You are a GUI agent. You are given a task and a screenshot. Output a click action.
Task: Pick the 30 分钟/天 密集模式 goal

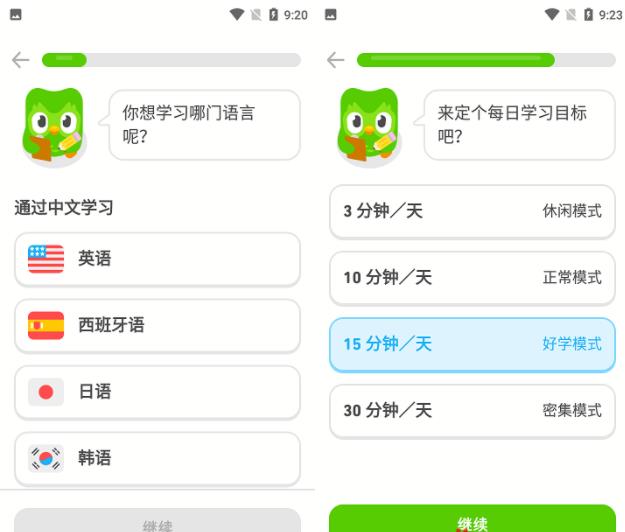click(472, 410)
